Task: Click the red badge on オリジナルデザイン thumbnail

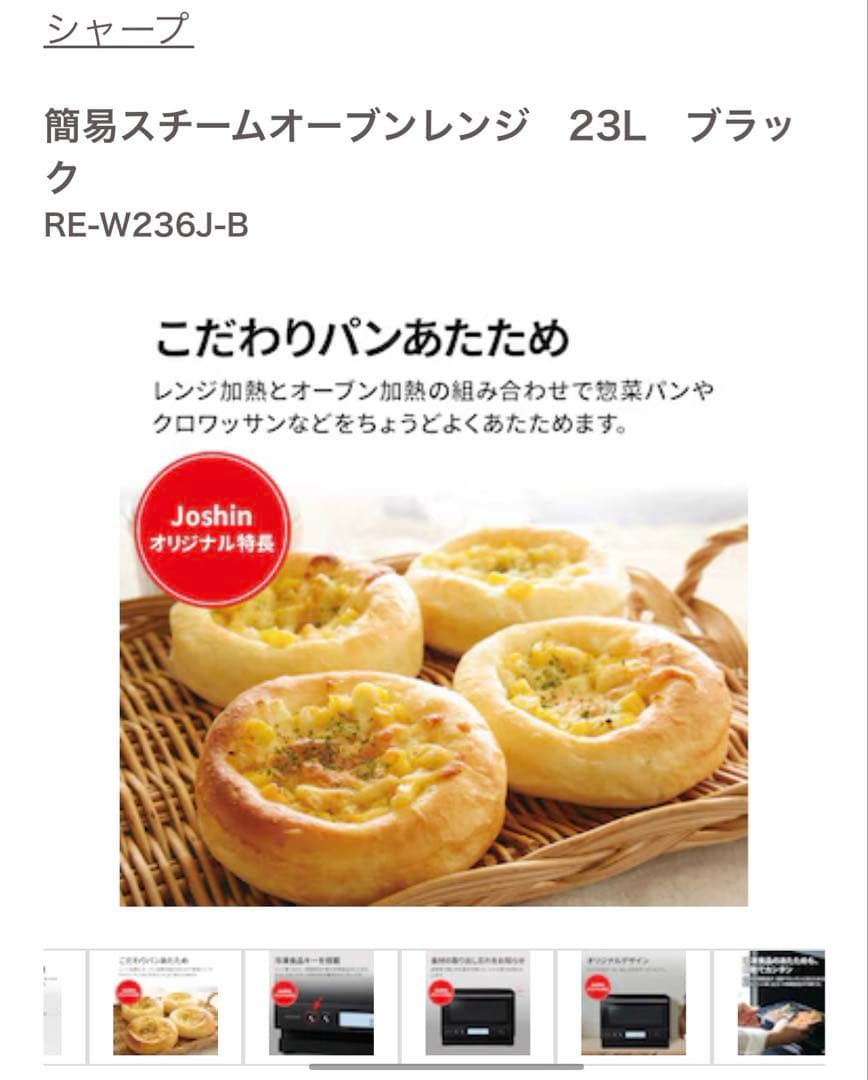Action: (x=596, y=988)
